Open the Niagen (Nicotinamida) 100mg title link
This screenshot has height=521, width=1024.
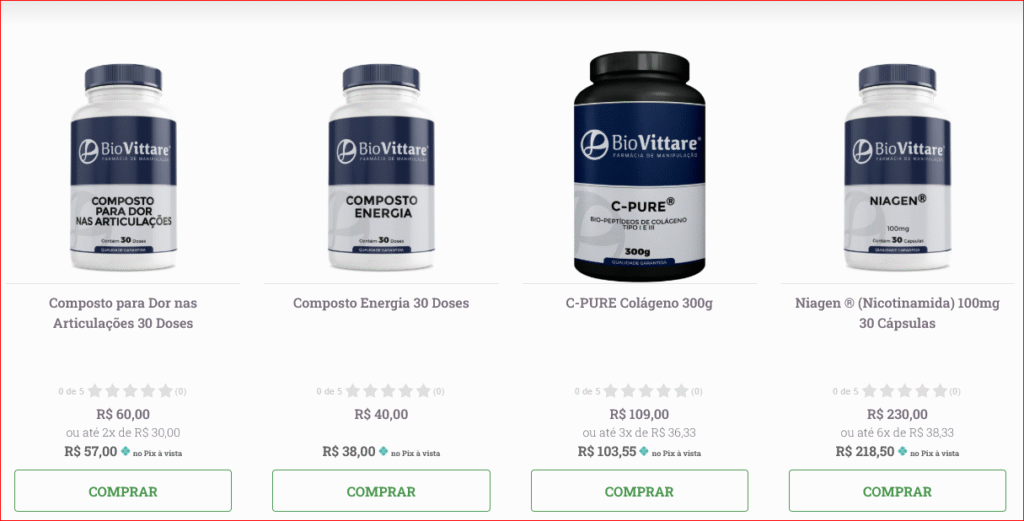pos(897,313)
